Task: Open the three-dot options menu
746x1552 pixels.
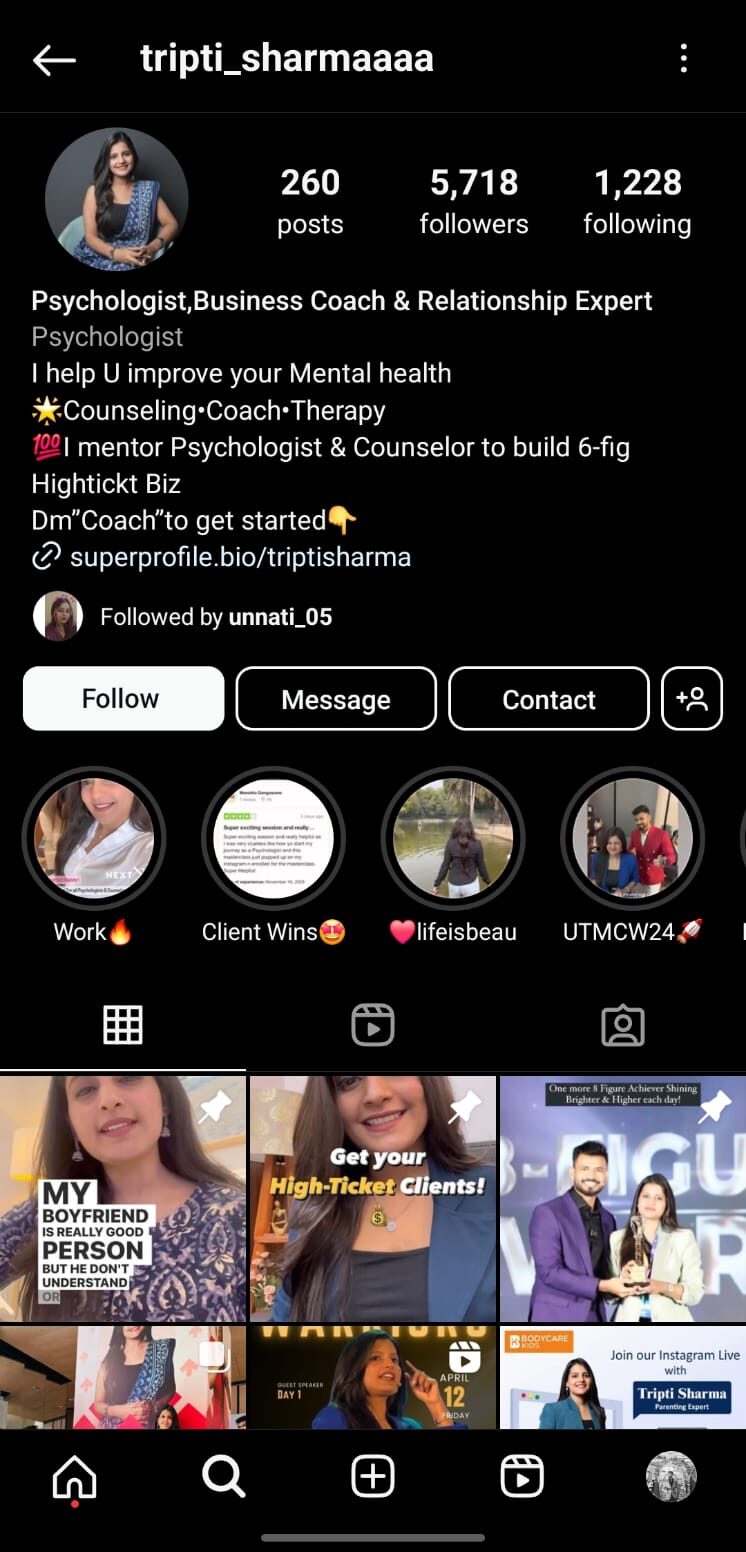Action: coord(684,58)
